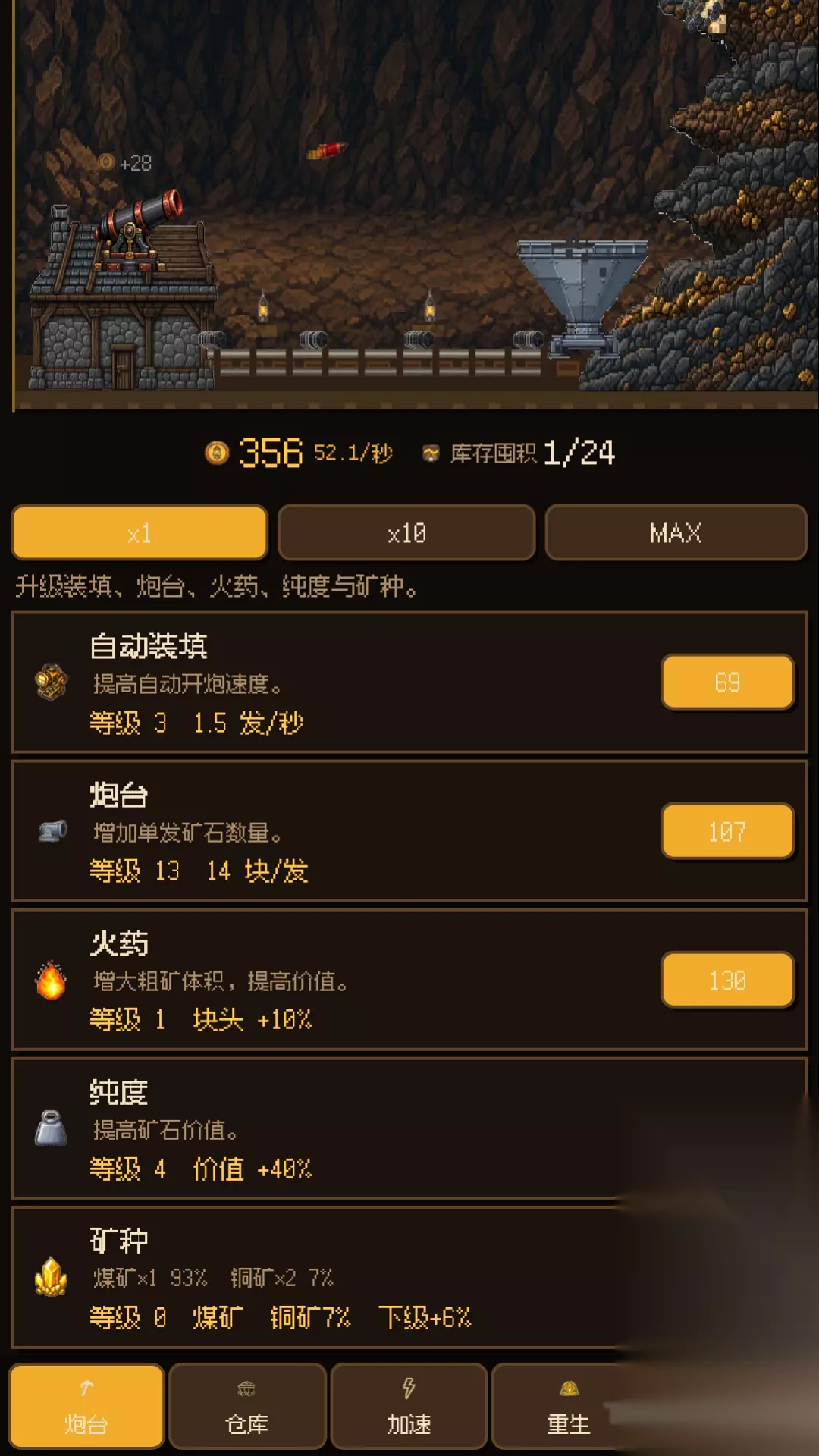
Task: Open the 仓库 tab
Action: 247,1407
